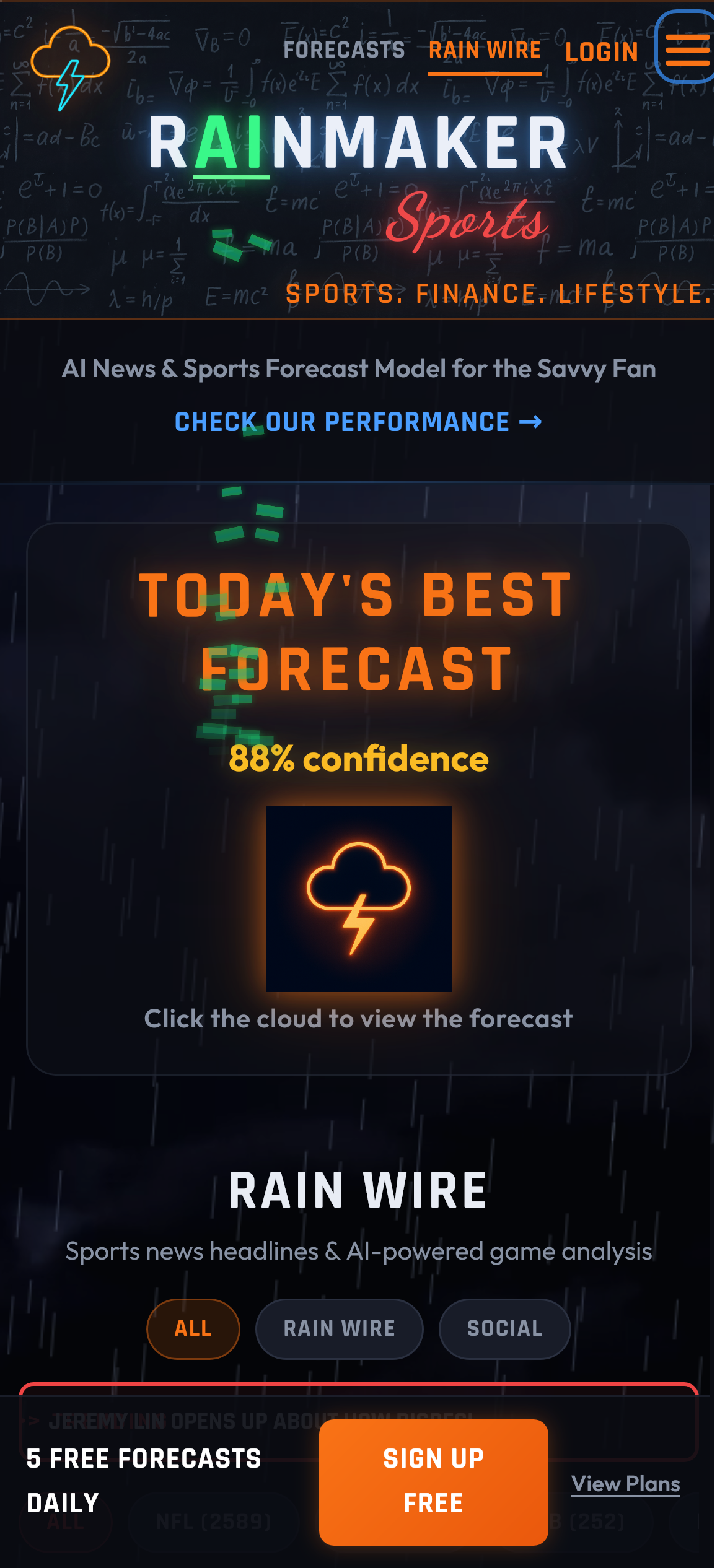This screenshot has width=725, height=1568.
Task: Go to the Forecasts page
Action: pyautogui.click(x=344, y=50)
